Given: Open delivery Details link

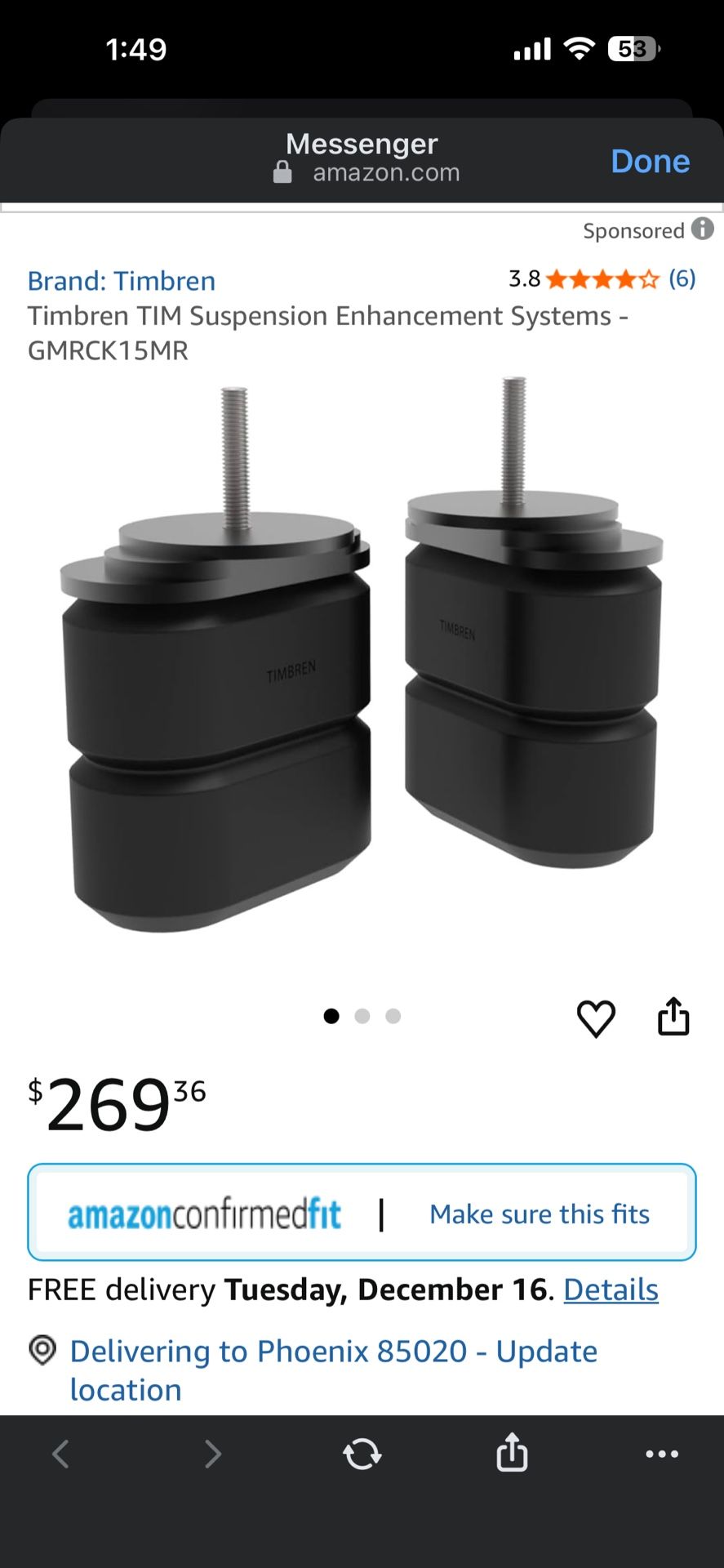Looking at the screenshot, I should point(611,1290).
